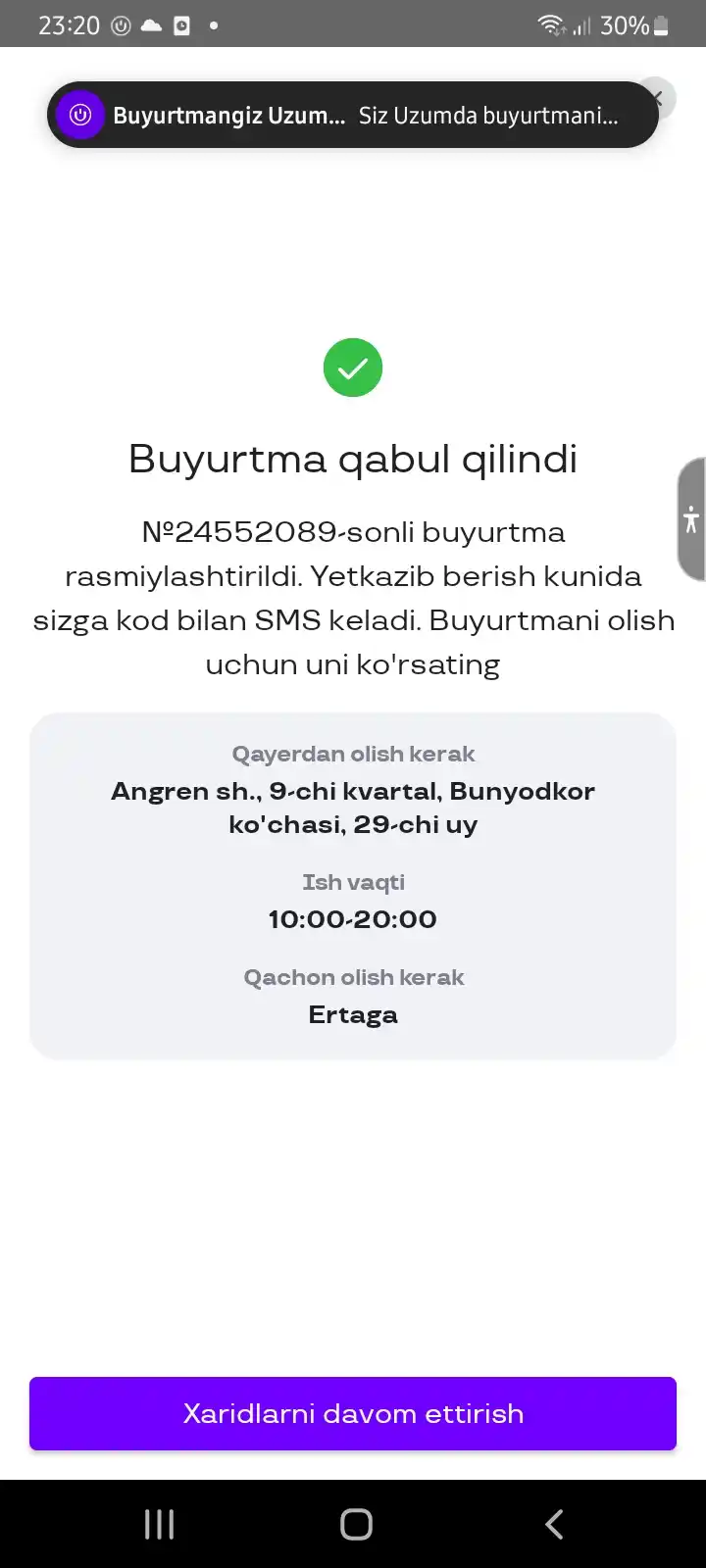706x1568 pixels.
Task: Open the recent apps view
Action: (x=159, y=1524)
